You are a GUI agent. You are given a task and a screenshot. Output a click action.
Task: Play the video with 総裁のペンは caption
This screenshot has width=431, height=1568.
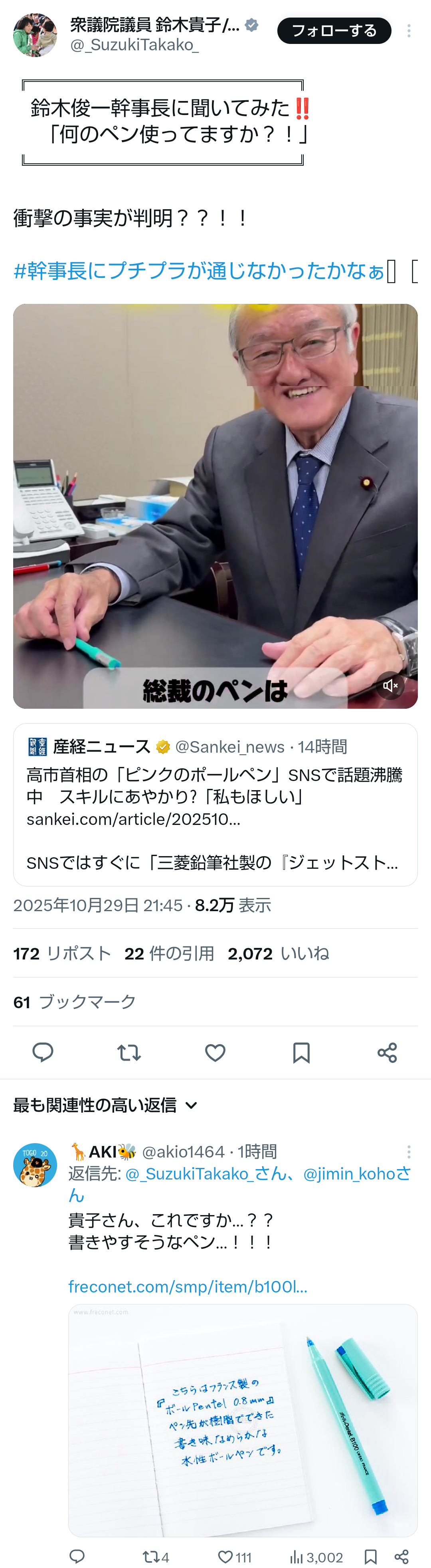point(215,505)
